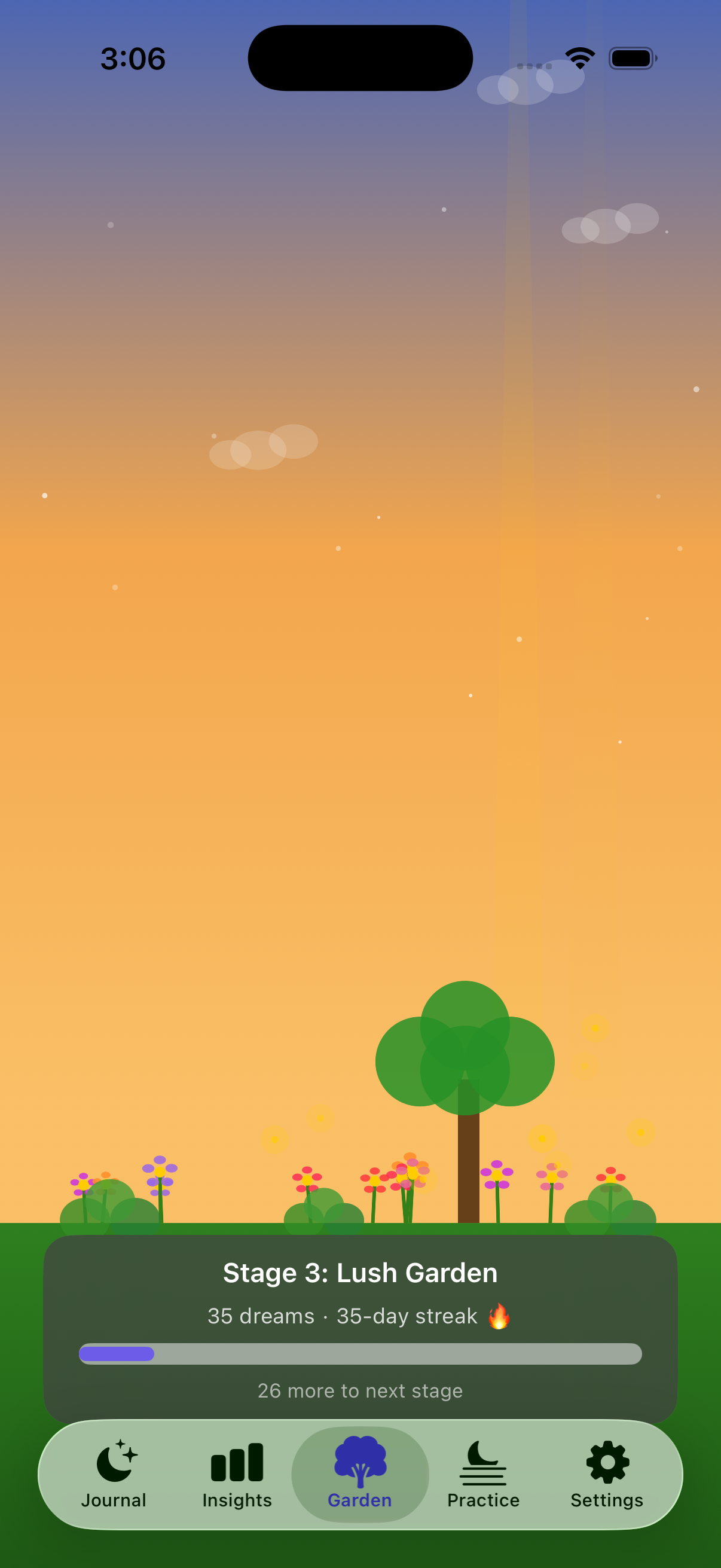Tap the fire streak emoji
The width and height of the screenshot is (721, 1568).
499,1316
